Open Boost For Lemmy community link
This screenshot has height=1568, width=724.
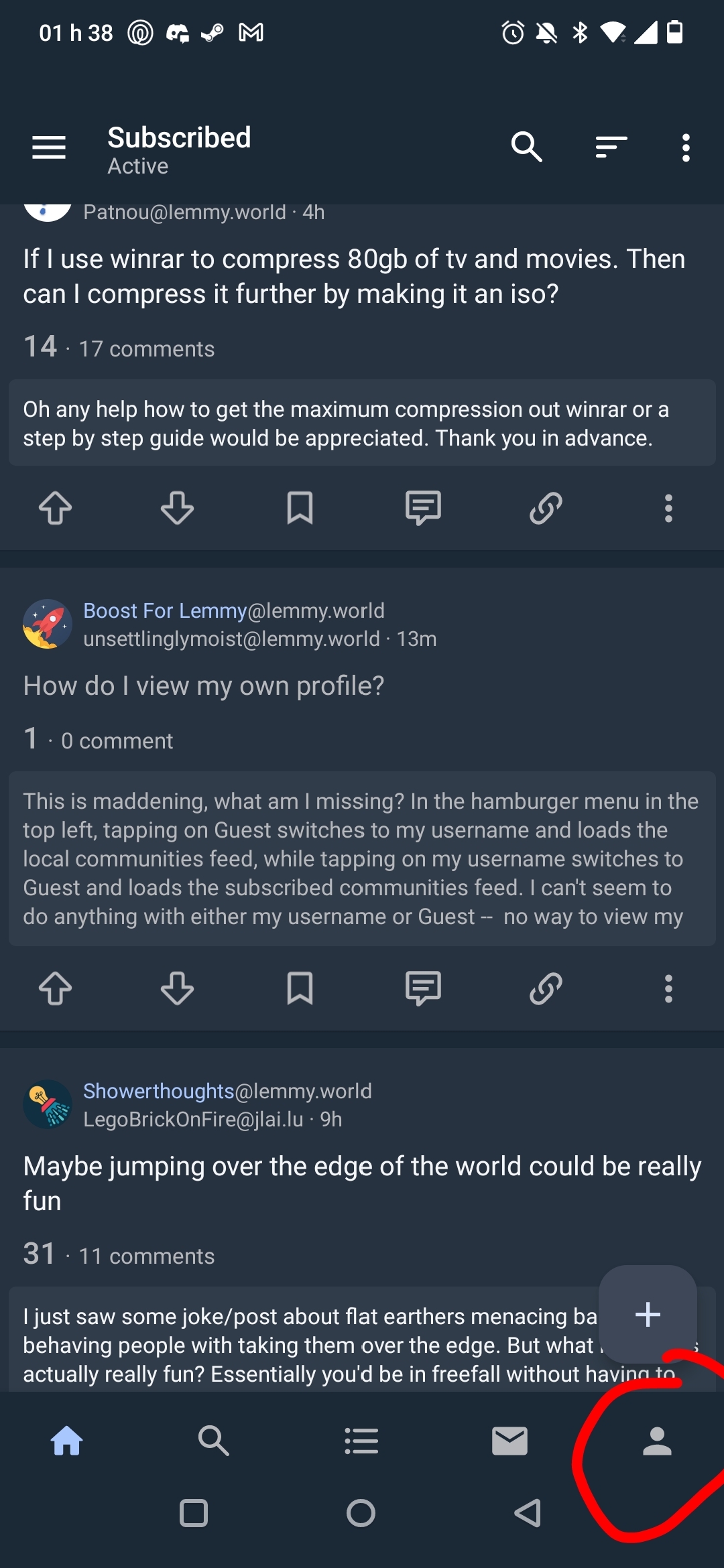click(233, 610)
